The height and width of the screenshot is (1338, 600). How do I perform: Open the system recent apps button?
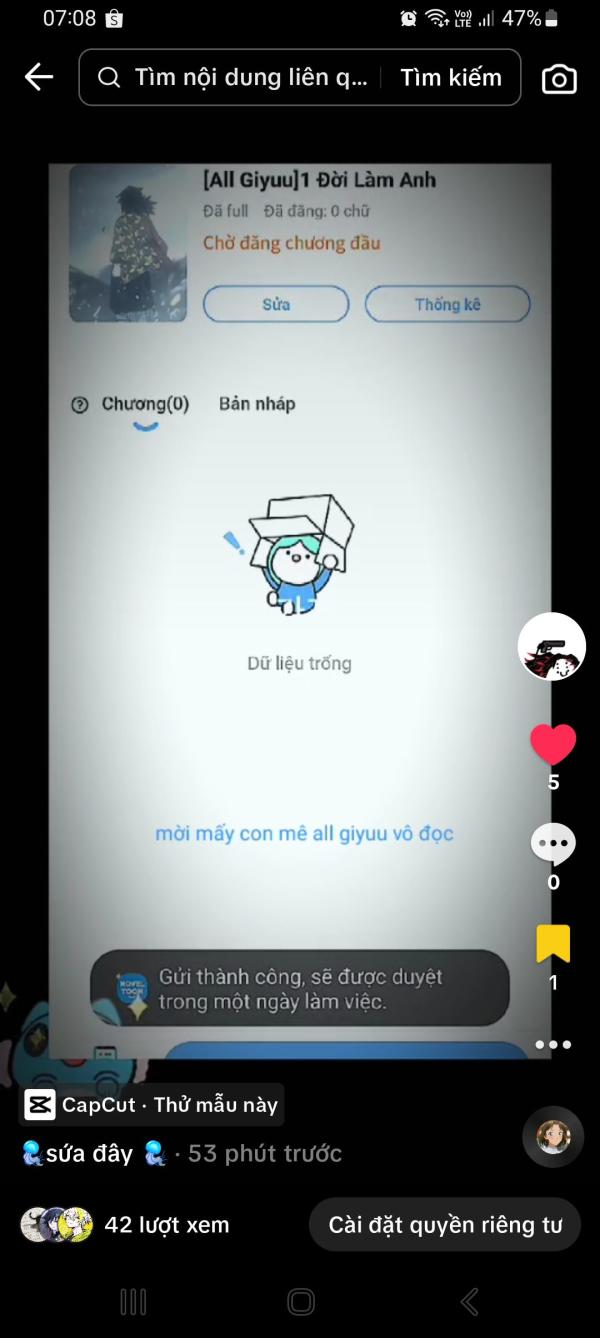click(133, 1301)
